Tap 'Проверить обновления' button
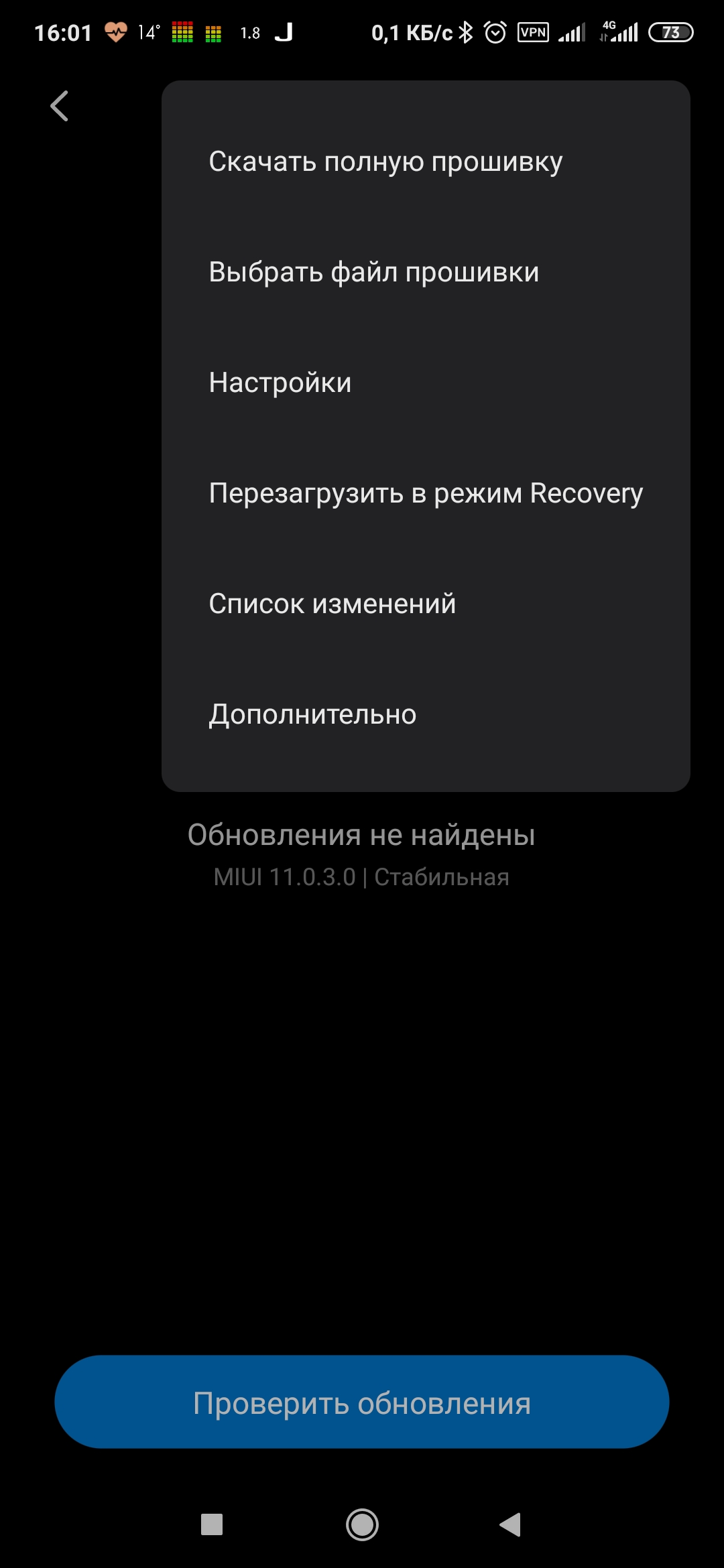This screenshot has width=724, height=1568. [x=362, y=1402]
